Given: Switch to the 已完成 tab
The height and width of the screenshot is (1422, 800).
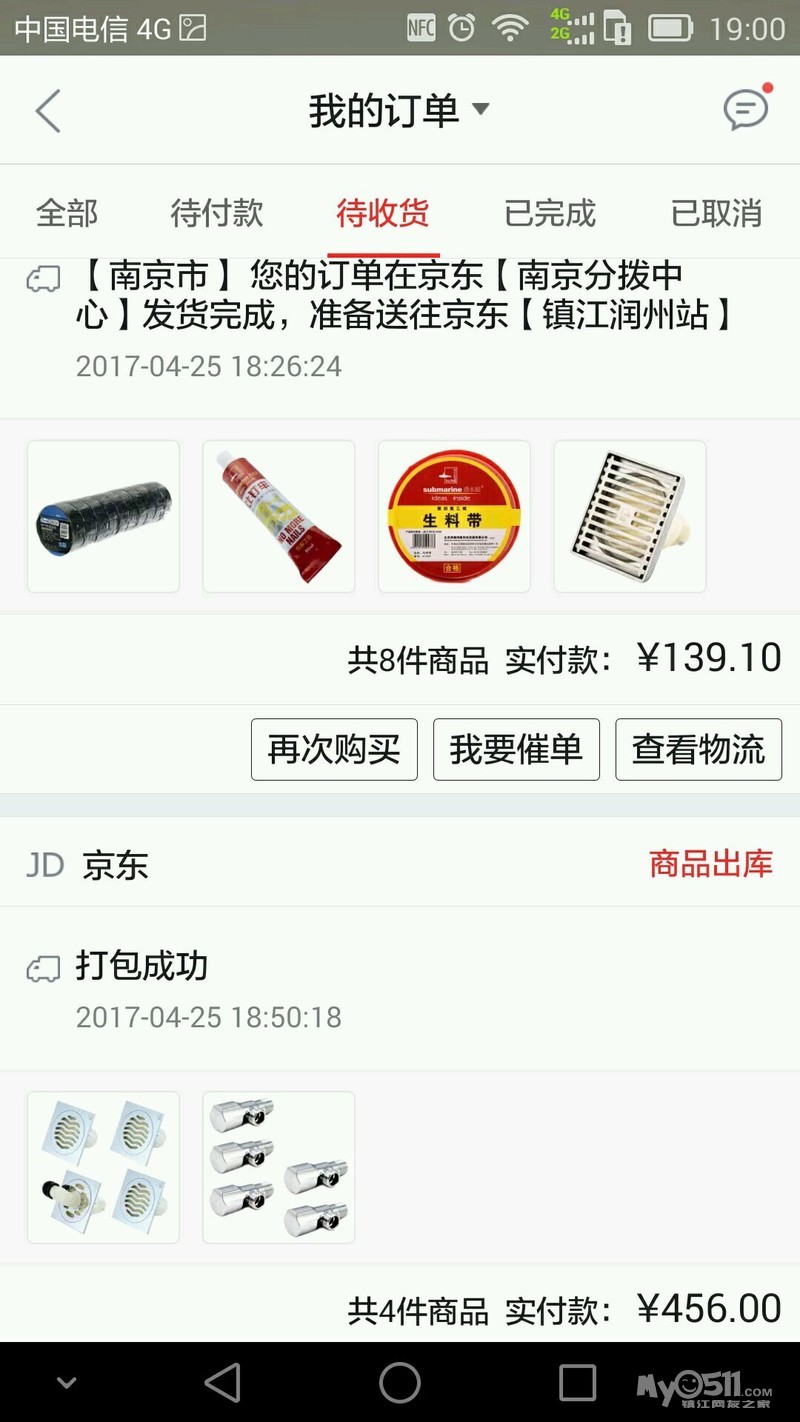Looking at the screenshot, I should pyautogui.click(x=550, y=213).
